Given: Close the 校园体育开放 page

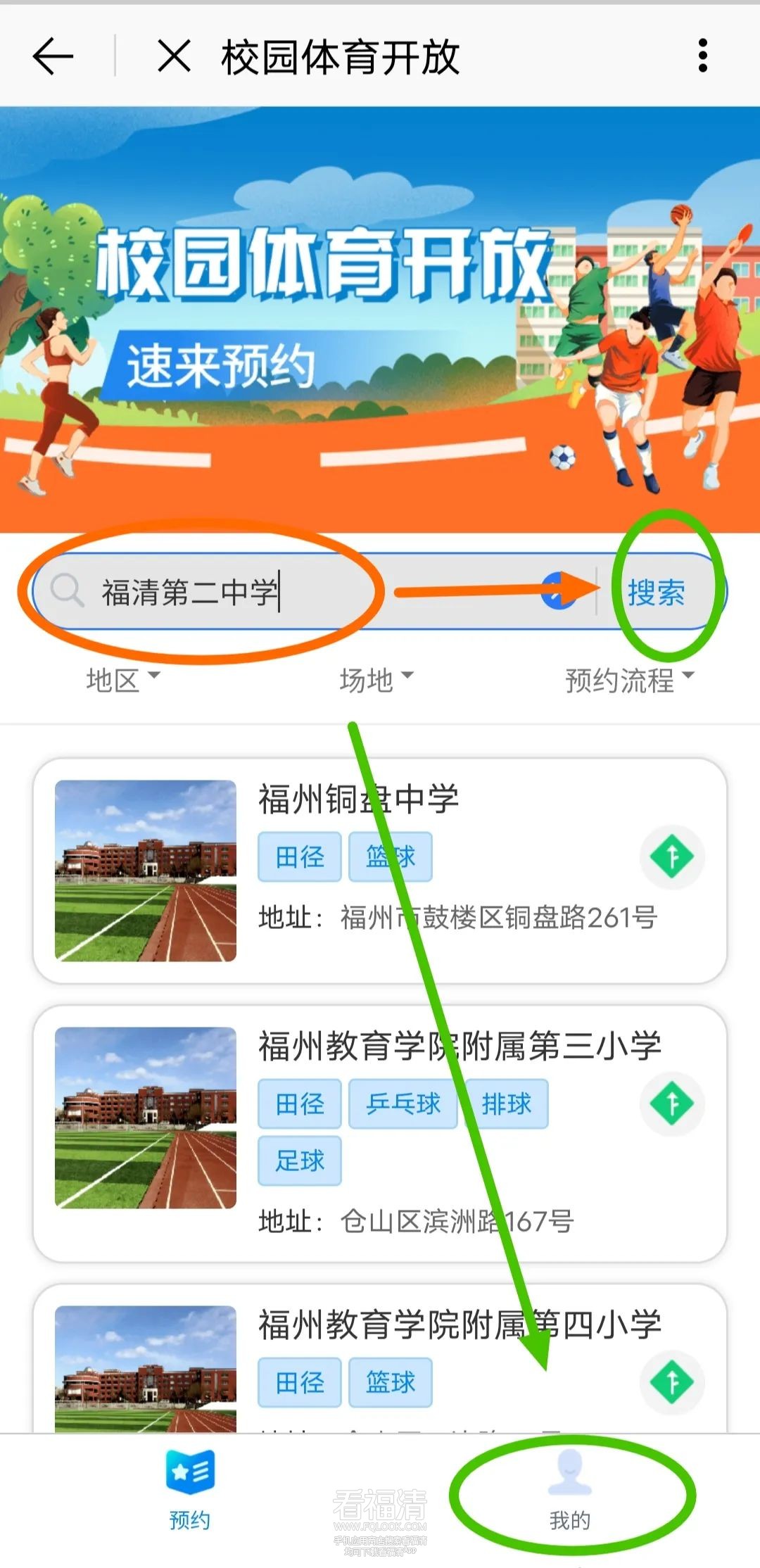Looking at the screenshot, I should [x=174, y=56].
